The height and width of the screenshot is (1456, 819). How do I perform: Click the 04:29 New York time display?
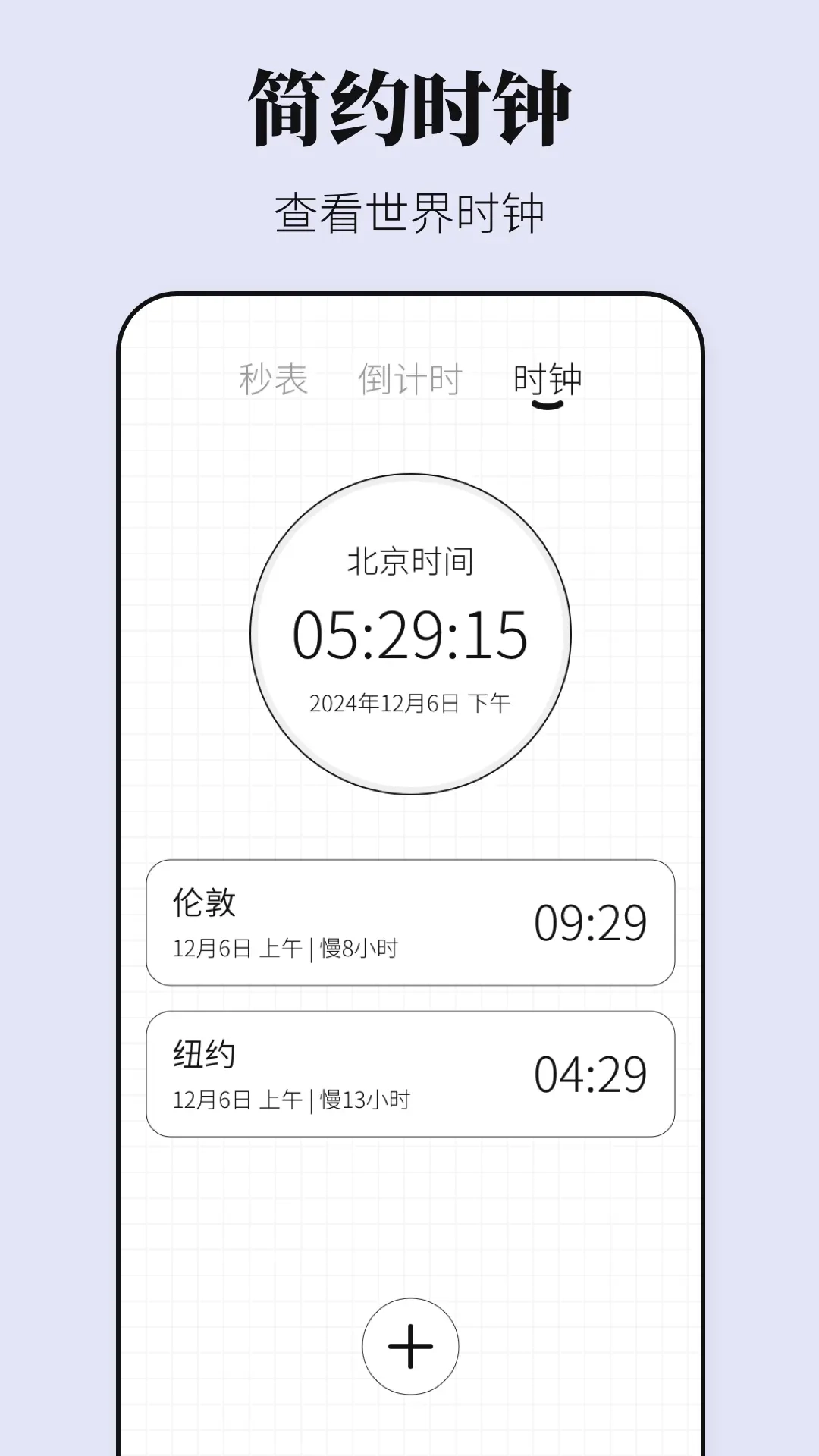(595, 1071)
